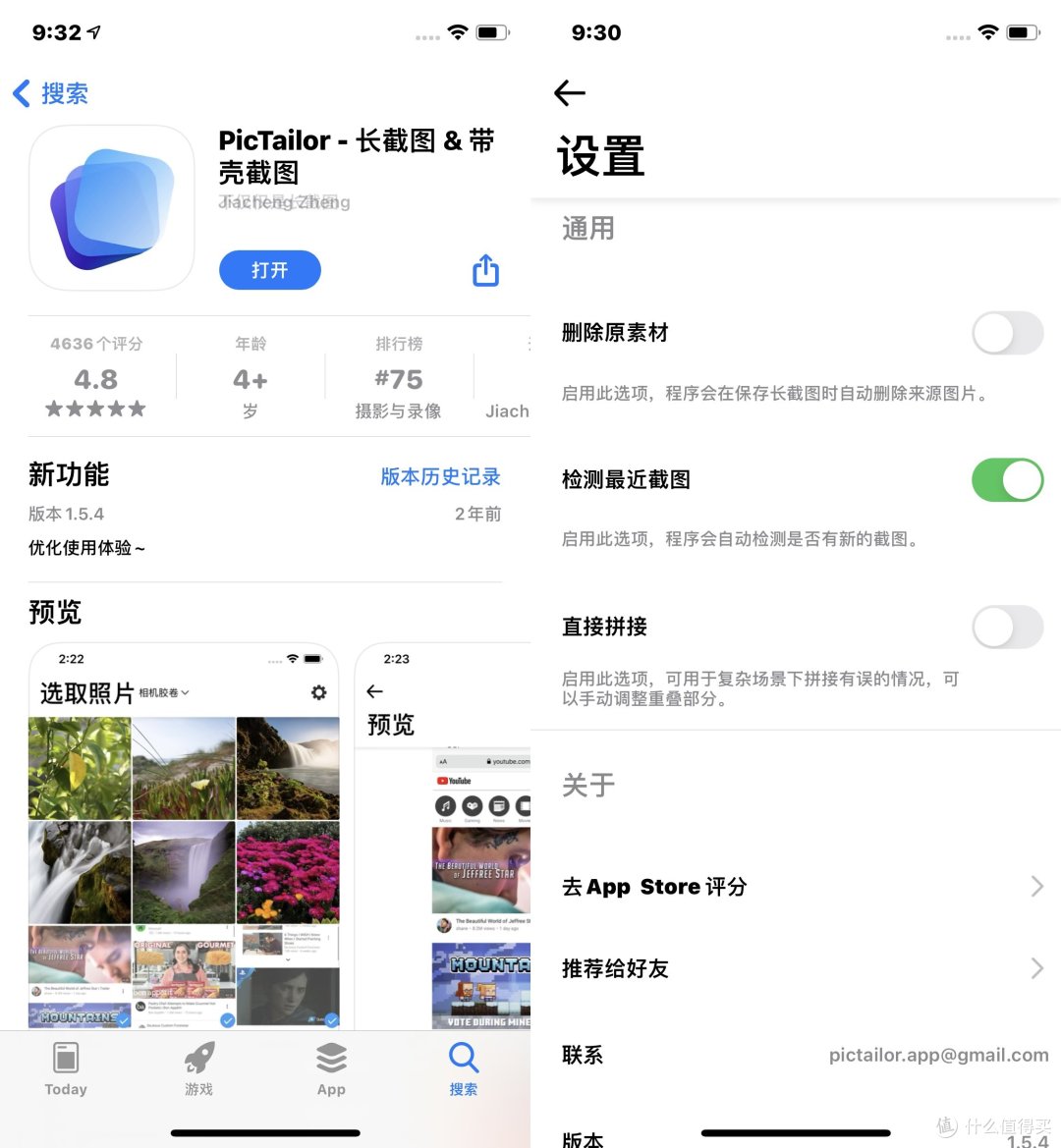Switch to the 游戏 tab

click(x=198, y=1069)
